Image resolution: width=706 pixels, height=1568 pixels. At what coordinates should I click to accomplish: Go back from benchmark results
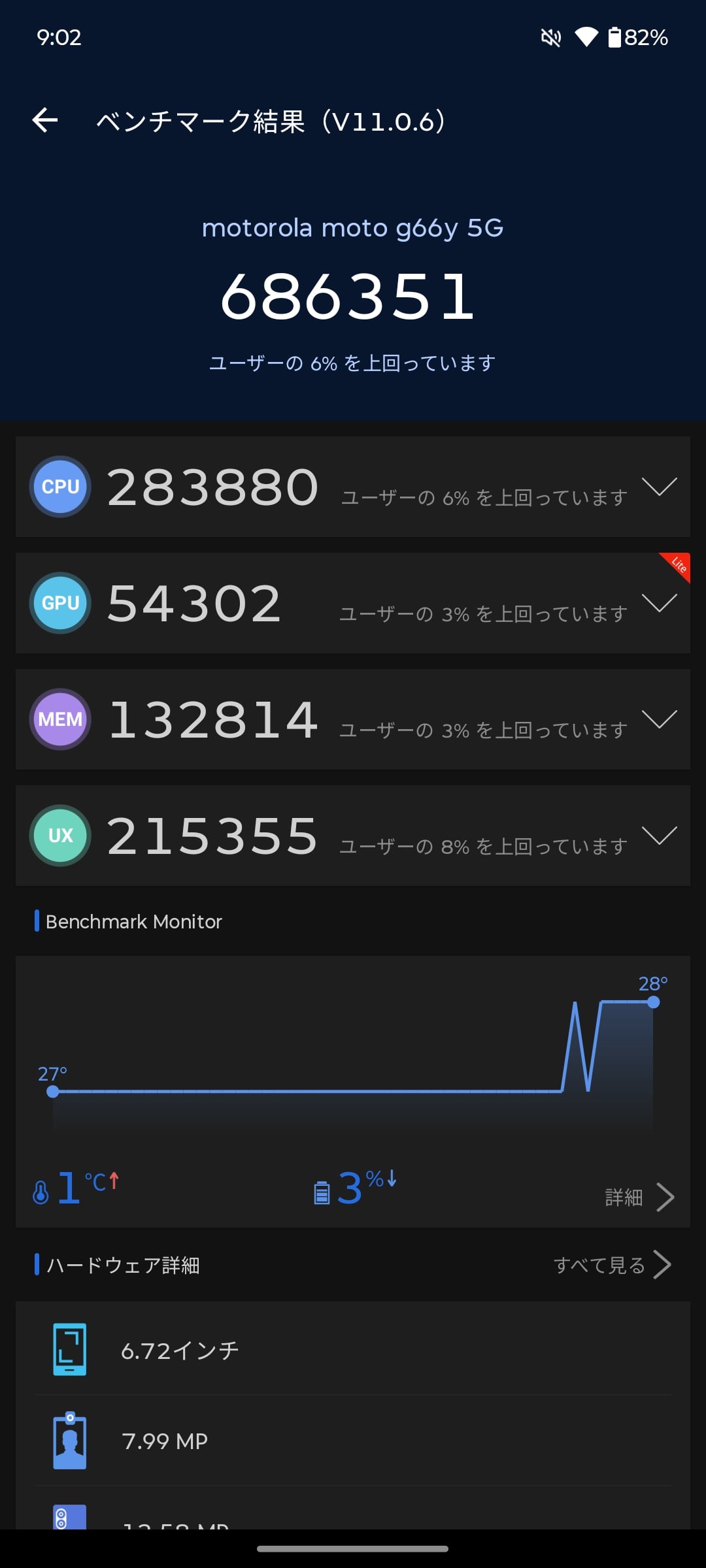45,120
